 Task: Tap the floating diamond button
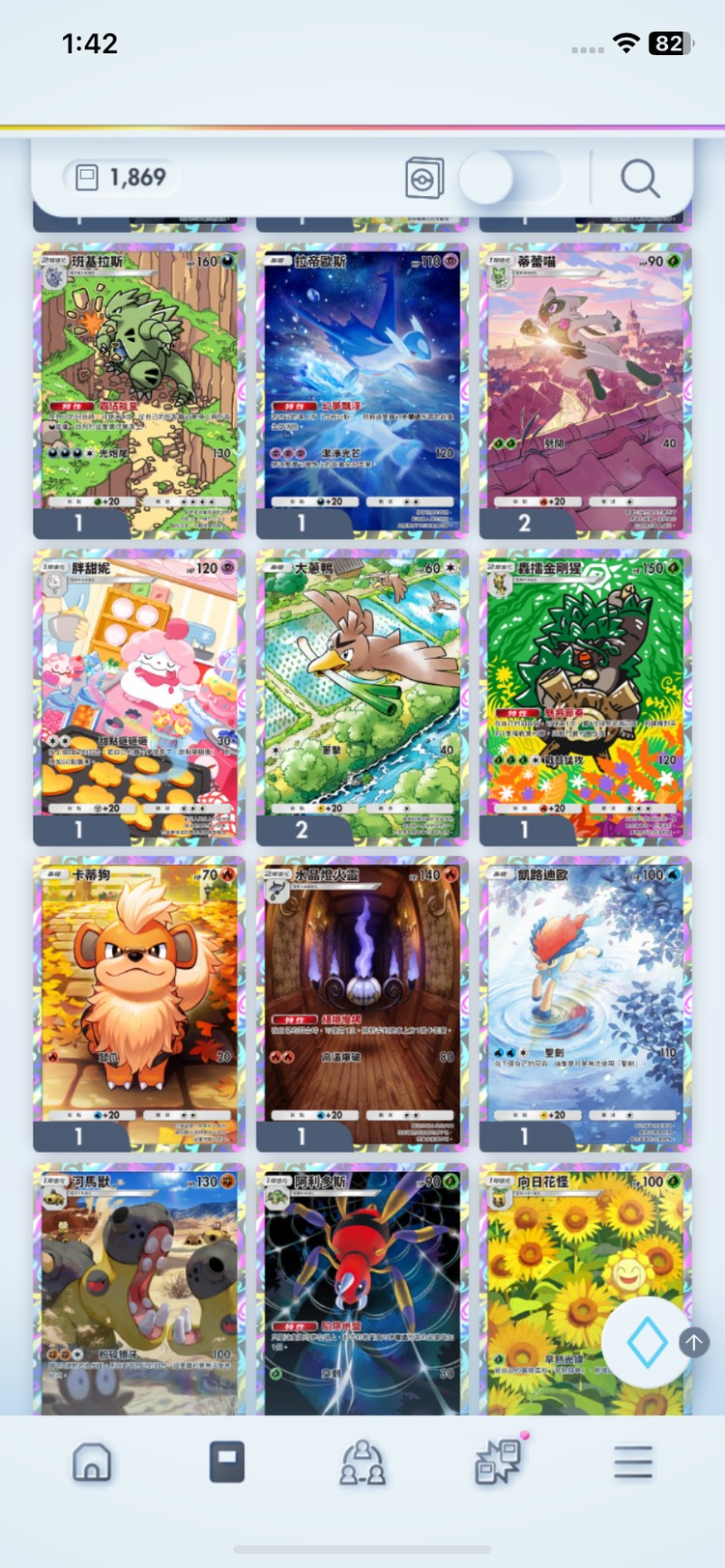646,1342
